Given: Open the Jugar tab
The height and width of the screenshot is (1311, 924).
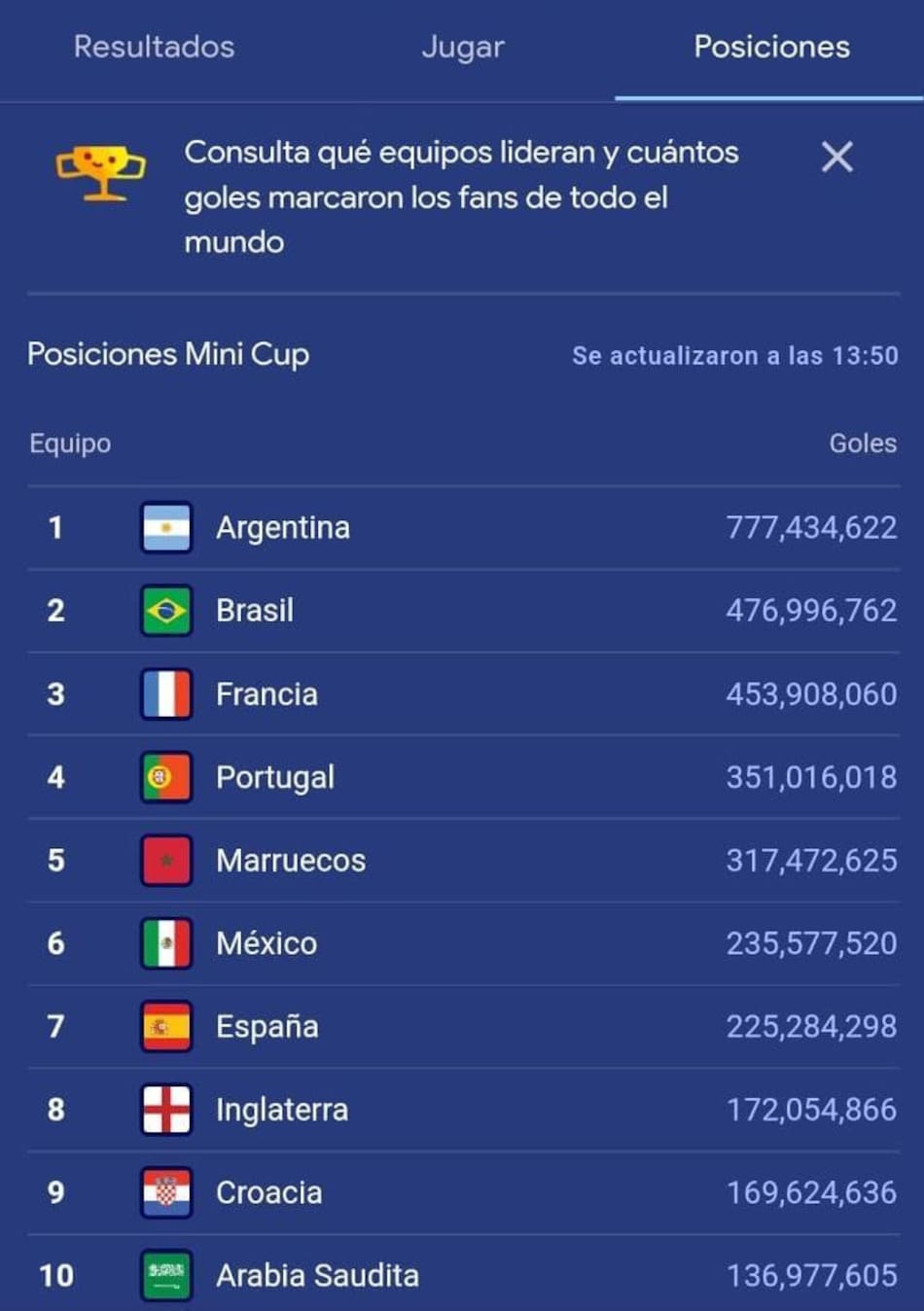Looking at the screenshot, I should [462, 47].
